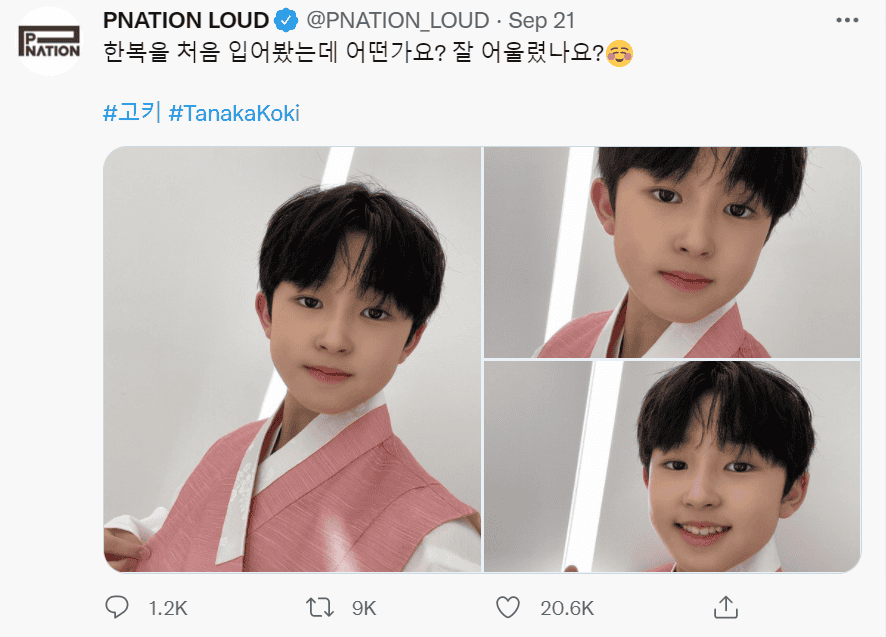Open the #TanakaKoki hashtag

tap(234, 113)
